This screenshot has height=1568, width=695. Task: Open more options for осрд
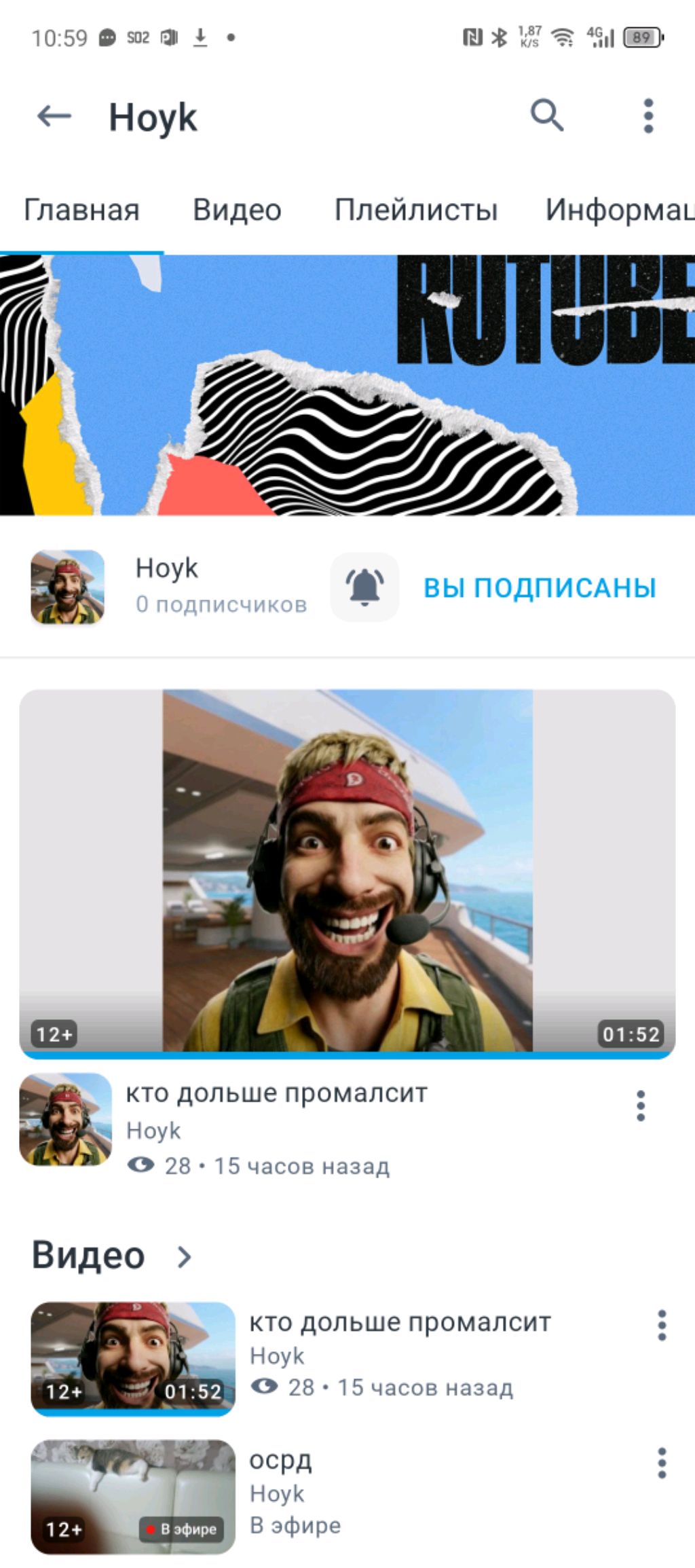[662, 1463]
